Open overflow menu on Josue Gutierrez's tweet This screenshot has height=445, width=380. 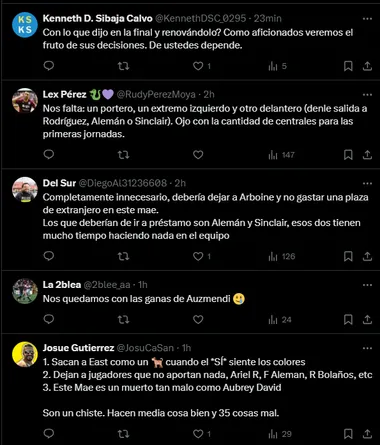tap(367, 348)
